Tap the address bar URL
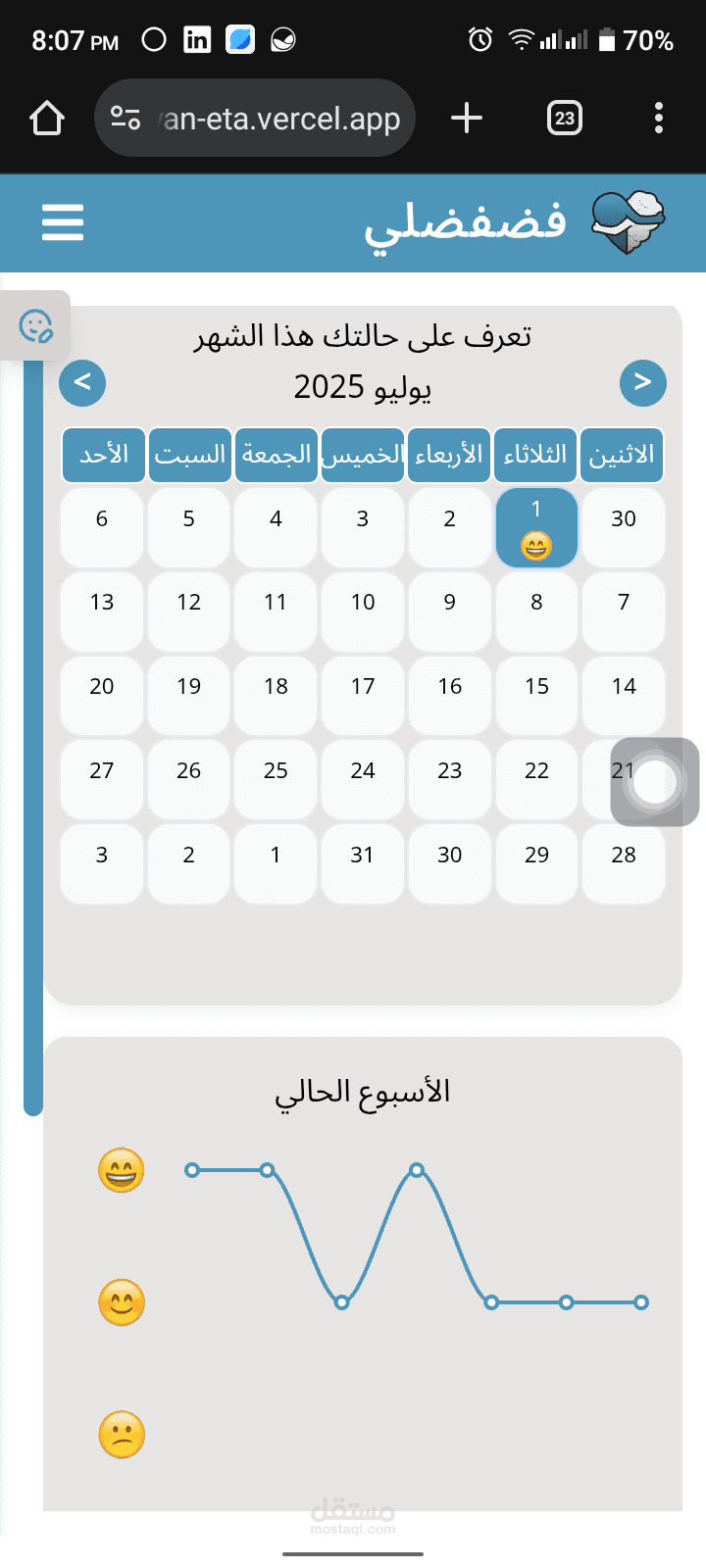The height and width of the screenshot is (1568, 706). click(x=279, y=119)
